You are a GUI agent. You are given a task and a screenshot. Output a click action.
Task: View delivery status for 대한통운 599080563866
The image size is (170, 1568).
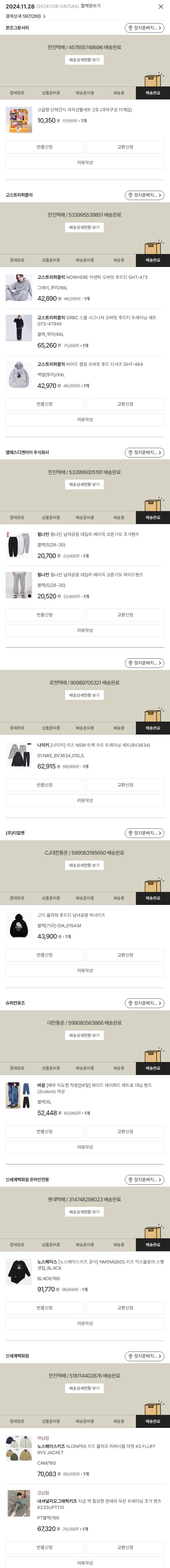click(x=84, y=1035)
